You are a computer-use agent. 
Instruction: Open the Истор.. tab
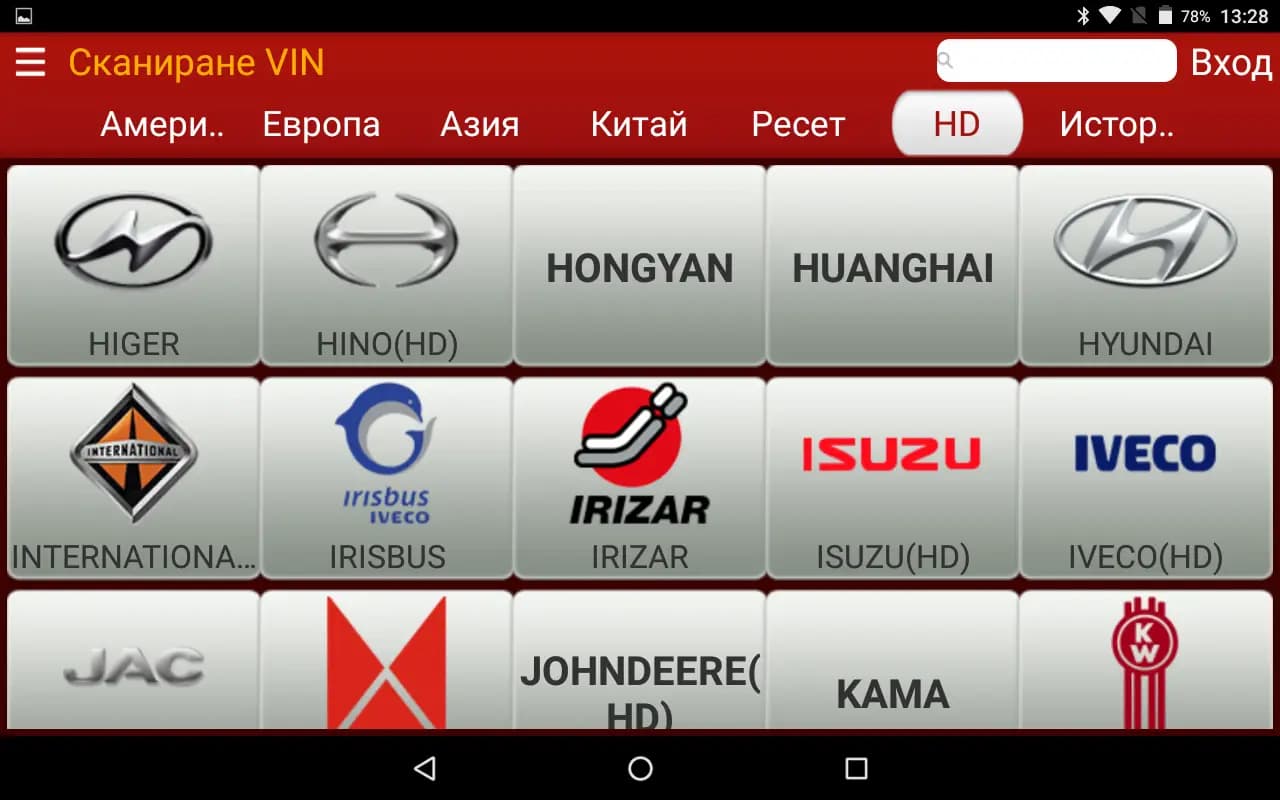click(1116, 125)
